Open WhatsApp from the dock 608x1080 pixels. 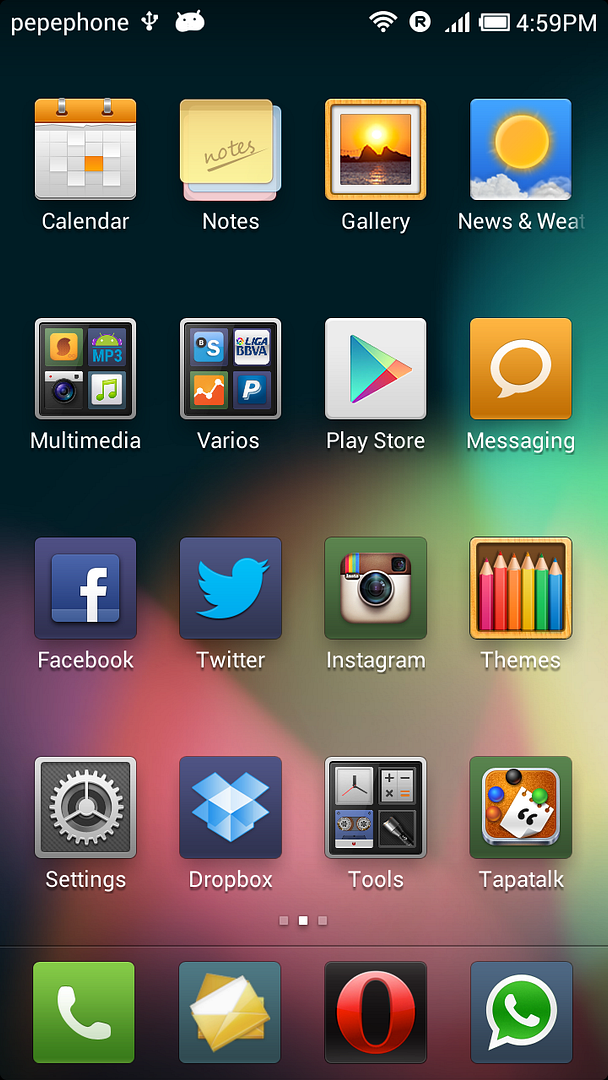coord(520,1012)
